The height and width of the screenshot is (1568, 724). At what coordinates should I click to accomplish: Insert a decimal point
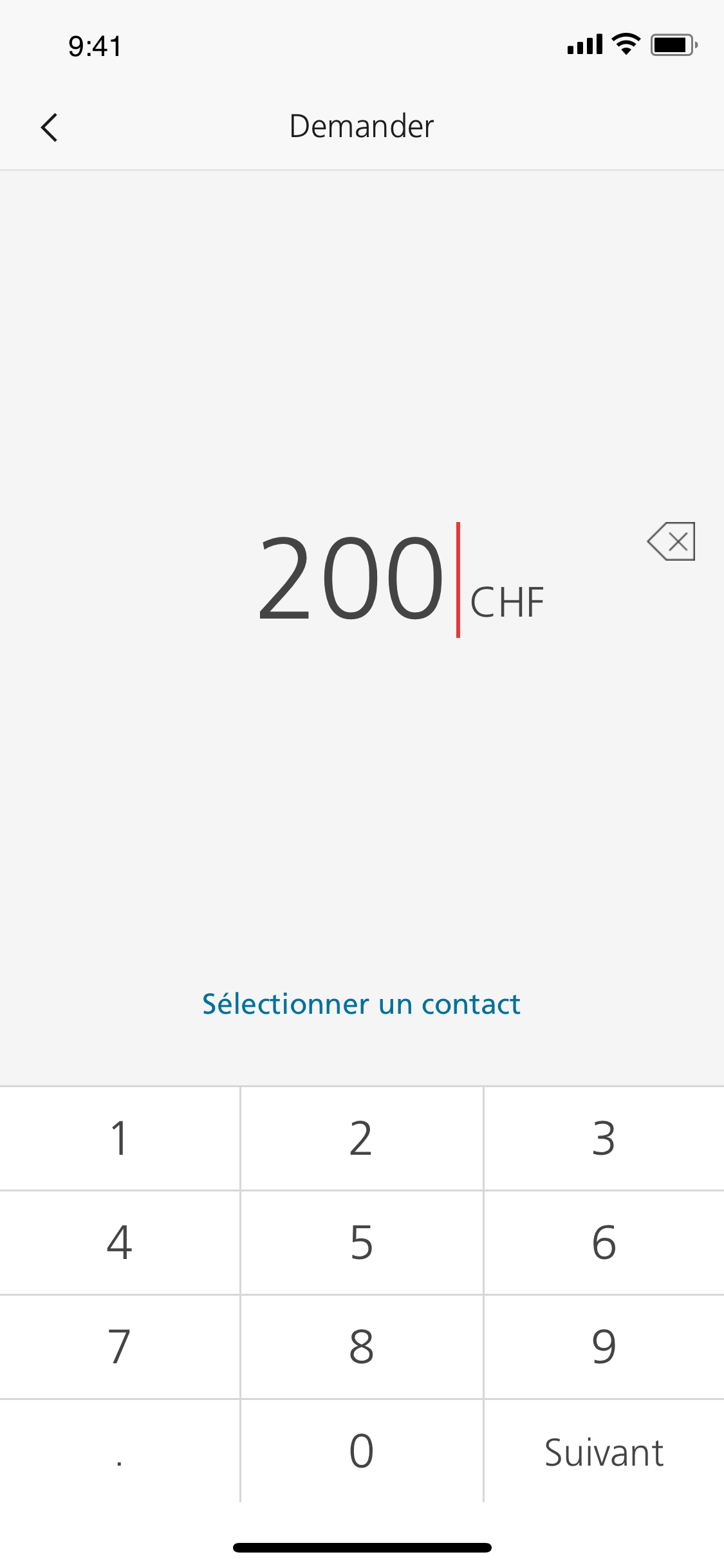tap(120, 1451)
